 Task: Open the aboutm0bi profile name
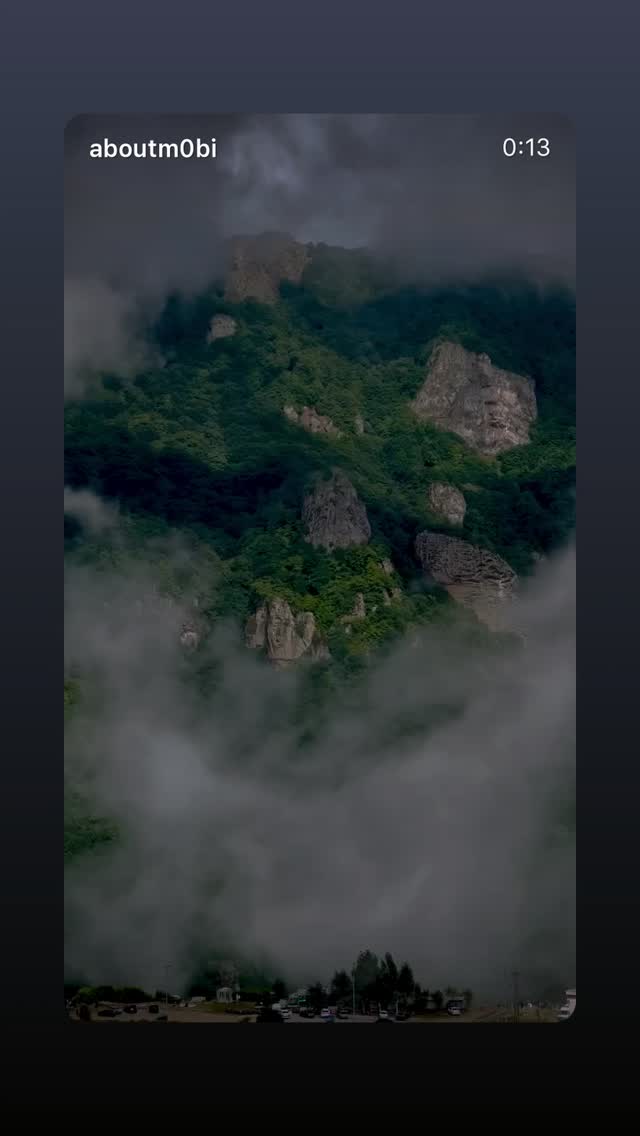point(153,149)
